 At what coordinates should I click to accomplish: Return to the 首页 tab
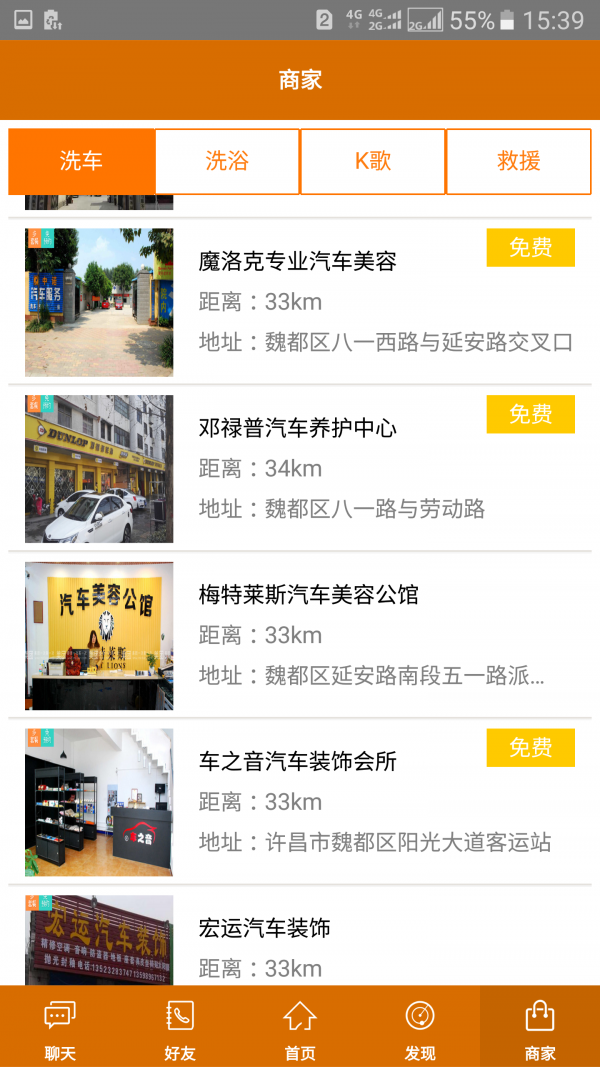click(x=300, y=1028)
